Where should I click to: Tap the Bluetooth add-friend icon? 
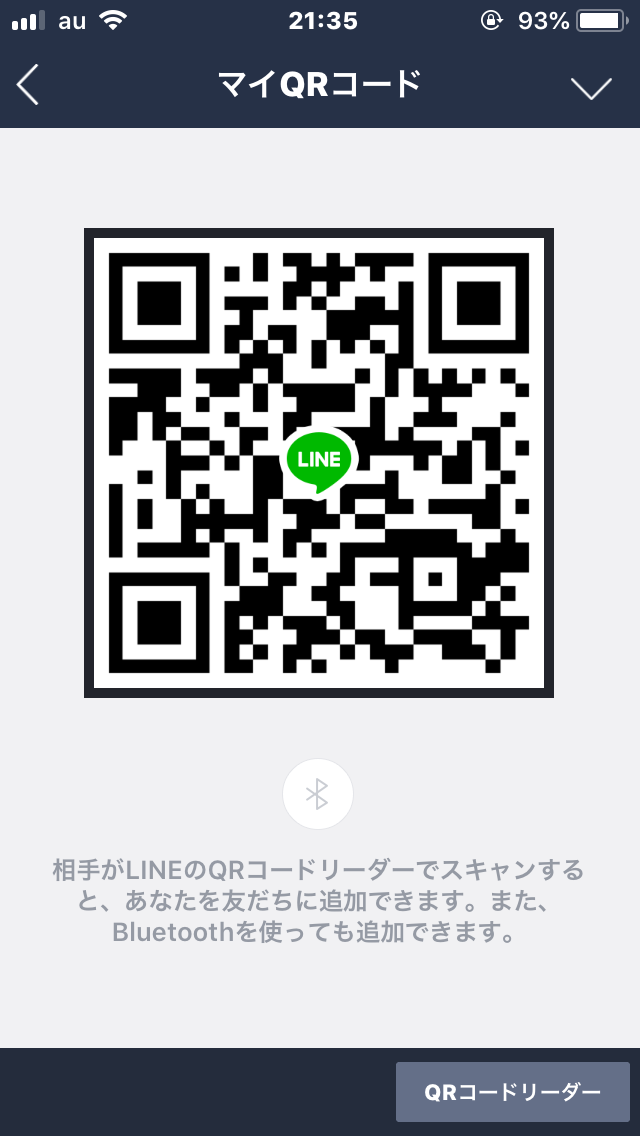point(317,794)
